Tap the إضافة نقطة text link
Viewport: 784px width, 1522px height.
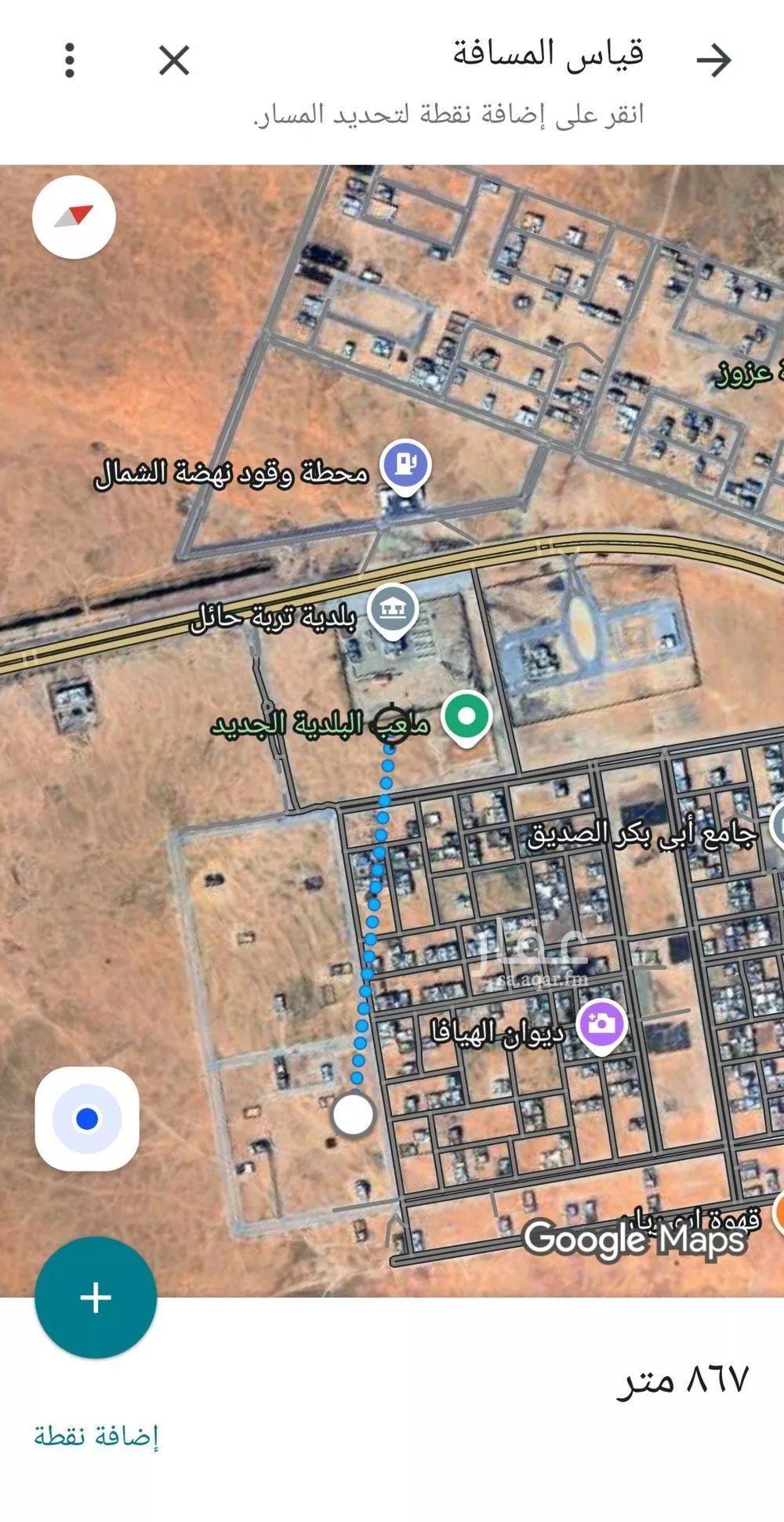96,1437
